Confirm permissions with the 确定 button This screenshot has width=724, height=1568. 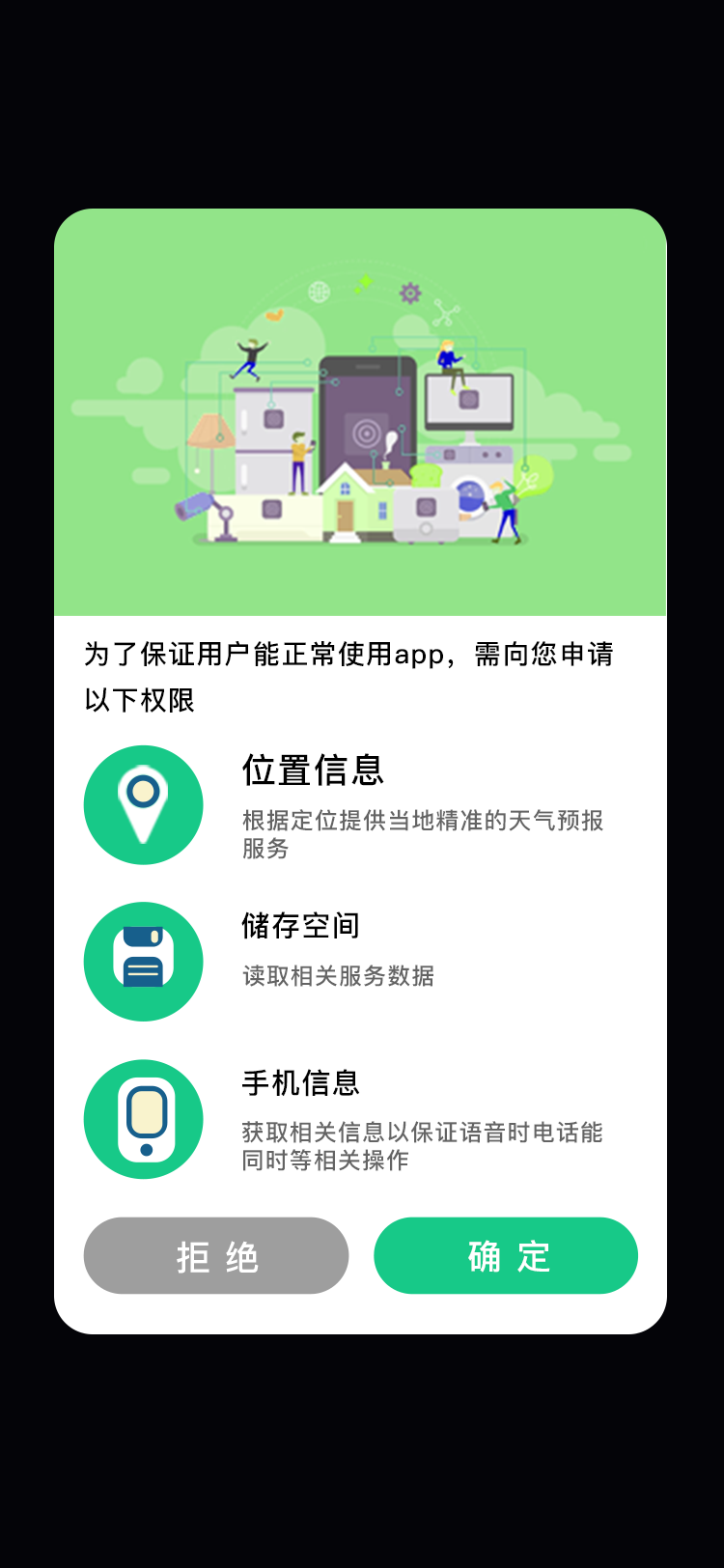point(506,1255)
